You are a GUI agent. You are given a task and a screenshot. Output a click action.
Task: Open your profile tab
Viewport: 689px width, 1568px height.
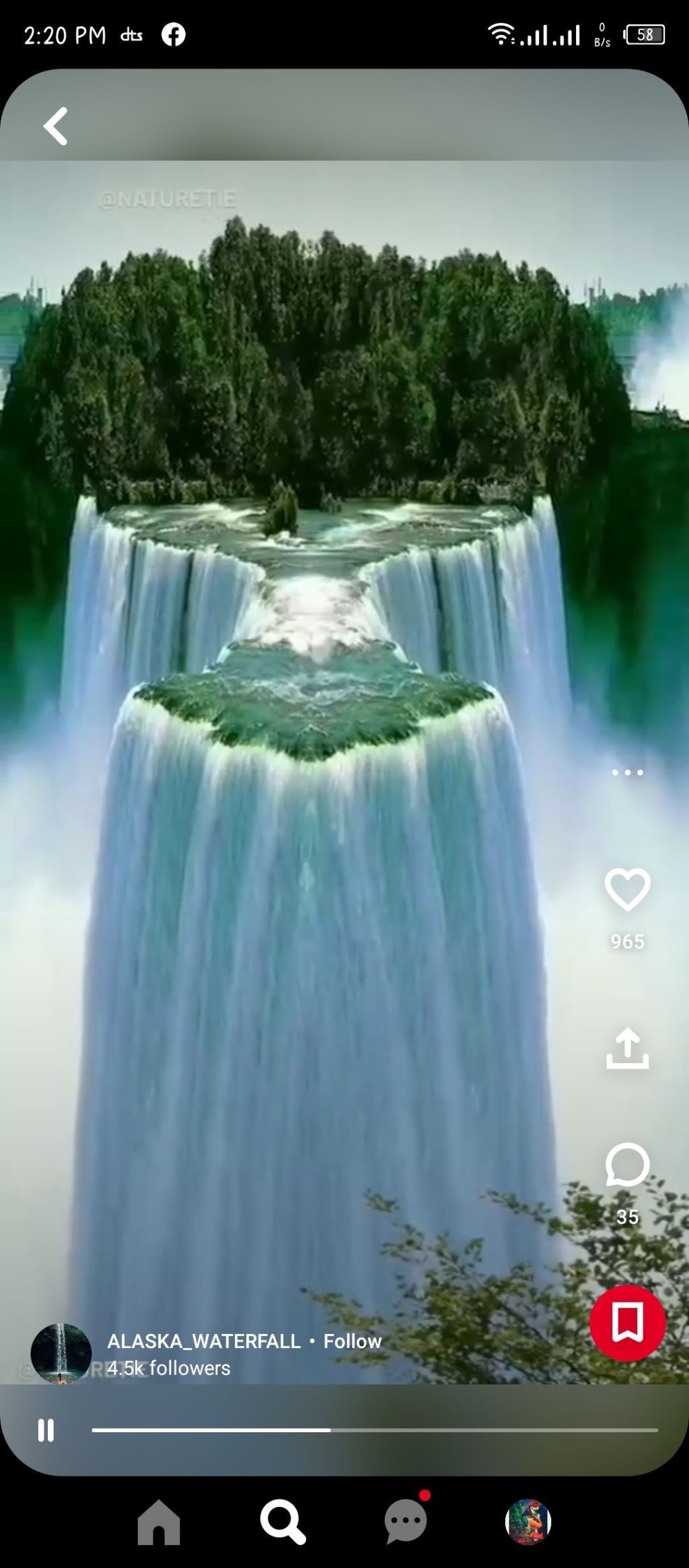point(528,1521)
